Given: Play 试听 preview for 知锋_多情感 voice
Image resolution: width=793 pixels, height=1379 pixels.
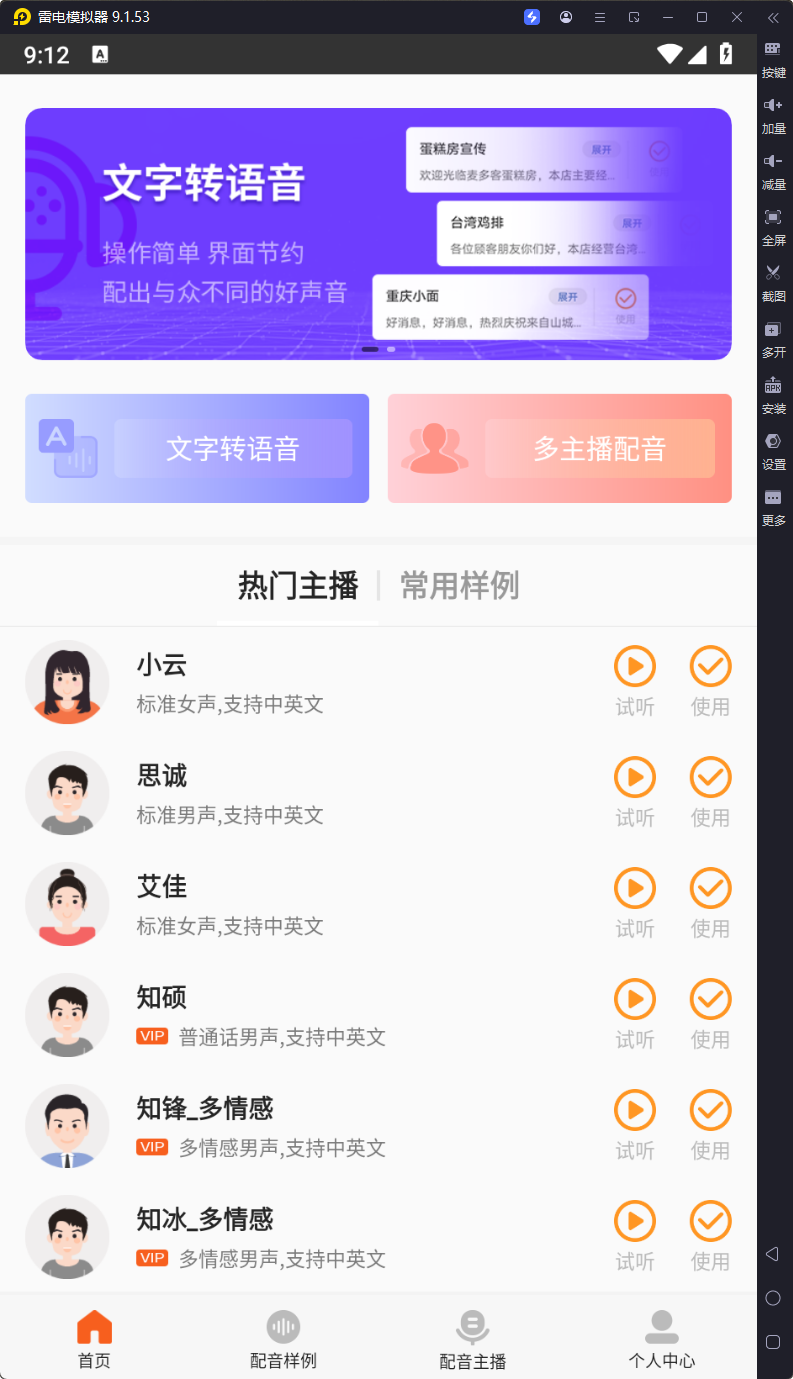Looking at the screenshot, I should point(635,1109).
